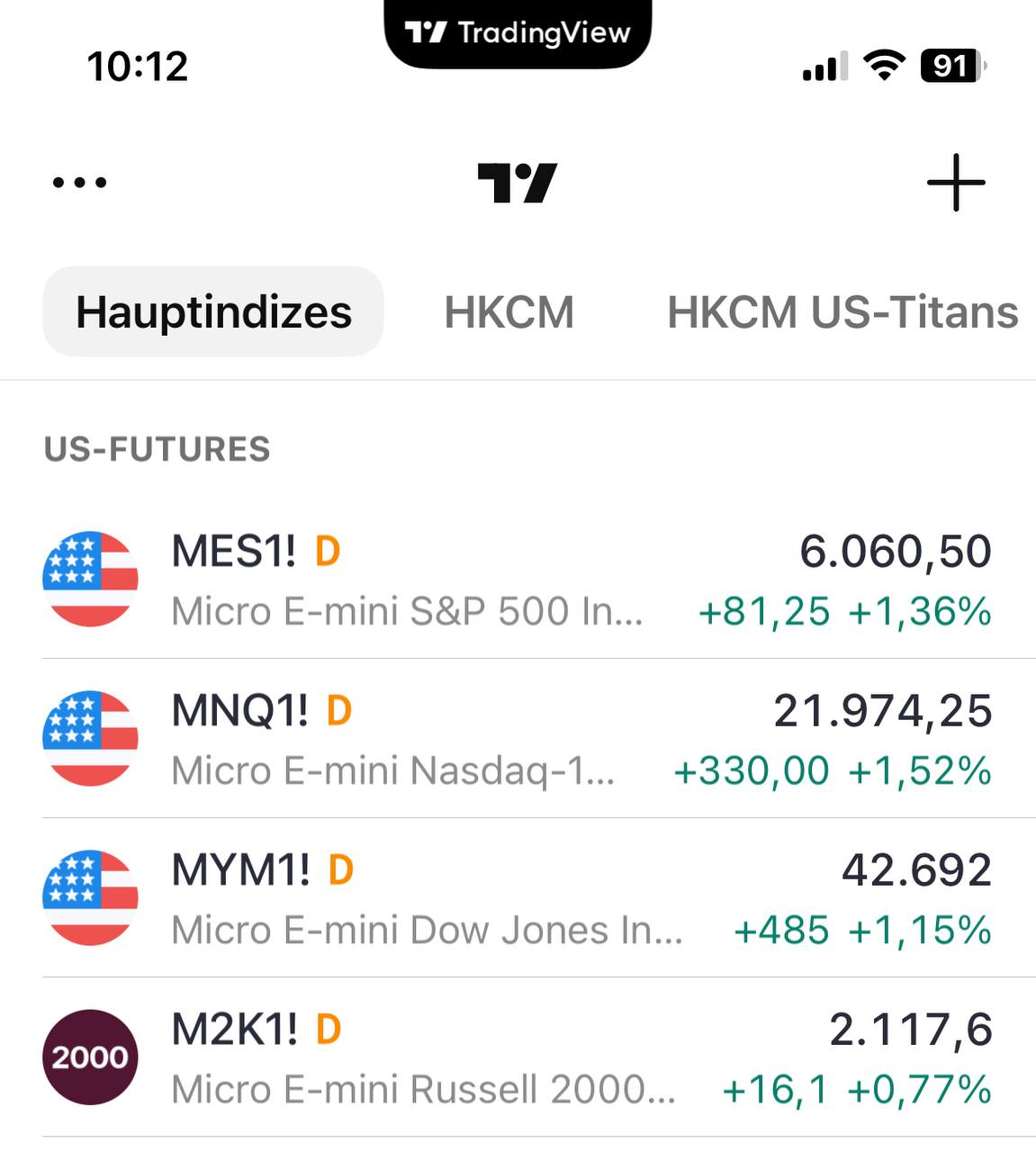The height and width of the screenshot is (1152, 1036).
Task: Open MNQ1! Micro E-mini Nasdaq row
Action: coord(518,739)
